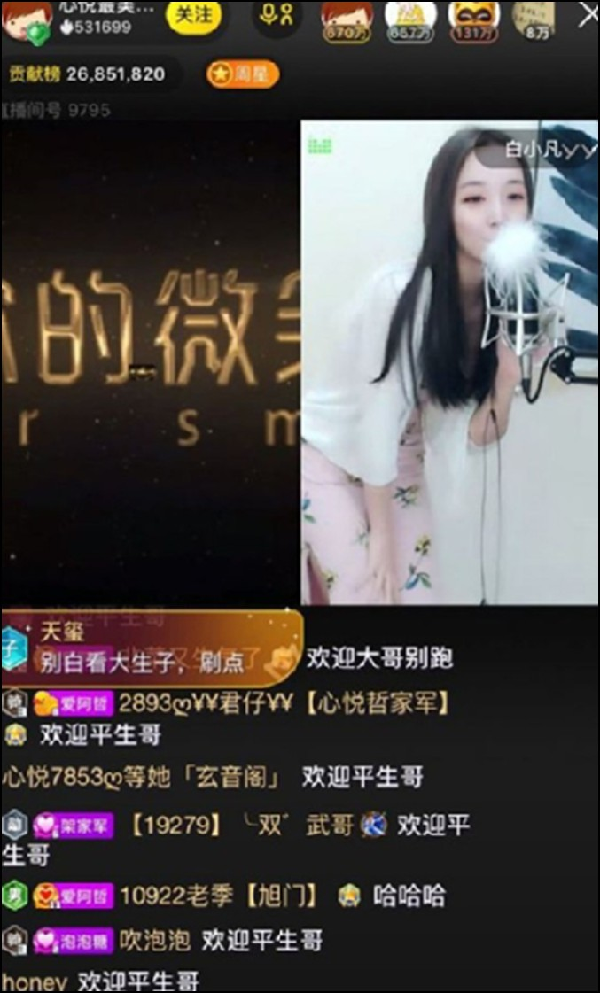Open guest streamer 白小凡's video window
The width and height of the screenshot is (600, 993).
click(449, 362)
